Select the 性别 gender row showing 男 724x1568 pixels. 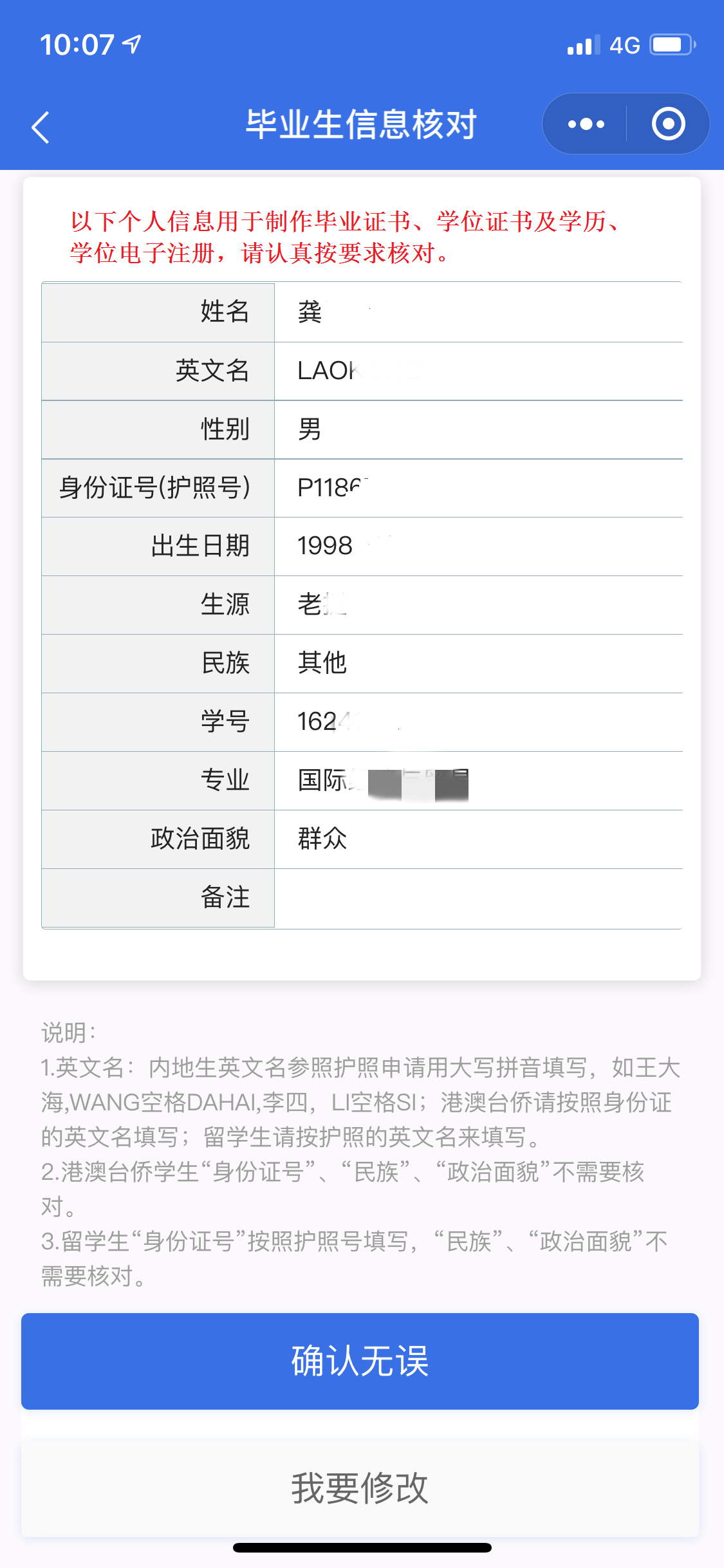click(362, 429)
